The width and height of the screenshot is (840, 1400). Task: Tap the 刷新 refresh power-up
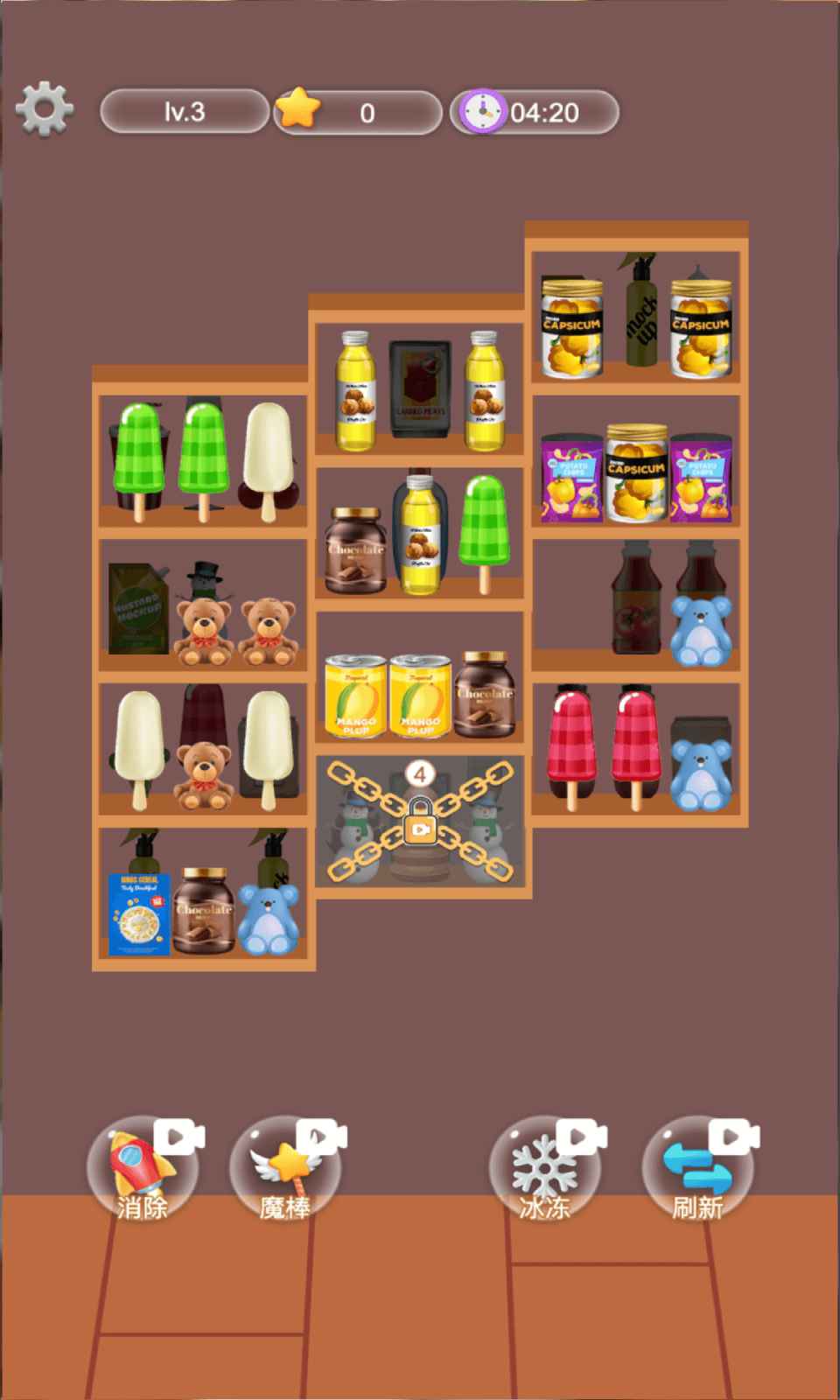(x=697, y=1170)
